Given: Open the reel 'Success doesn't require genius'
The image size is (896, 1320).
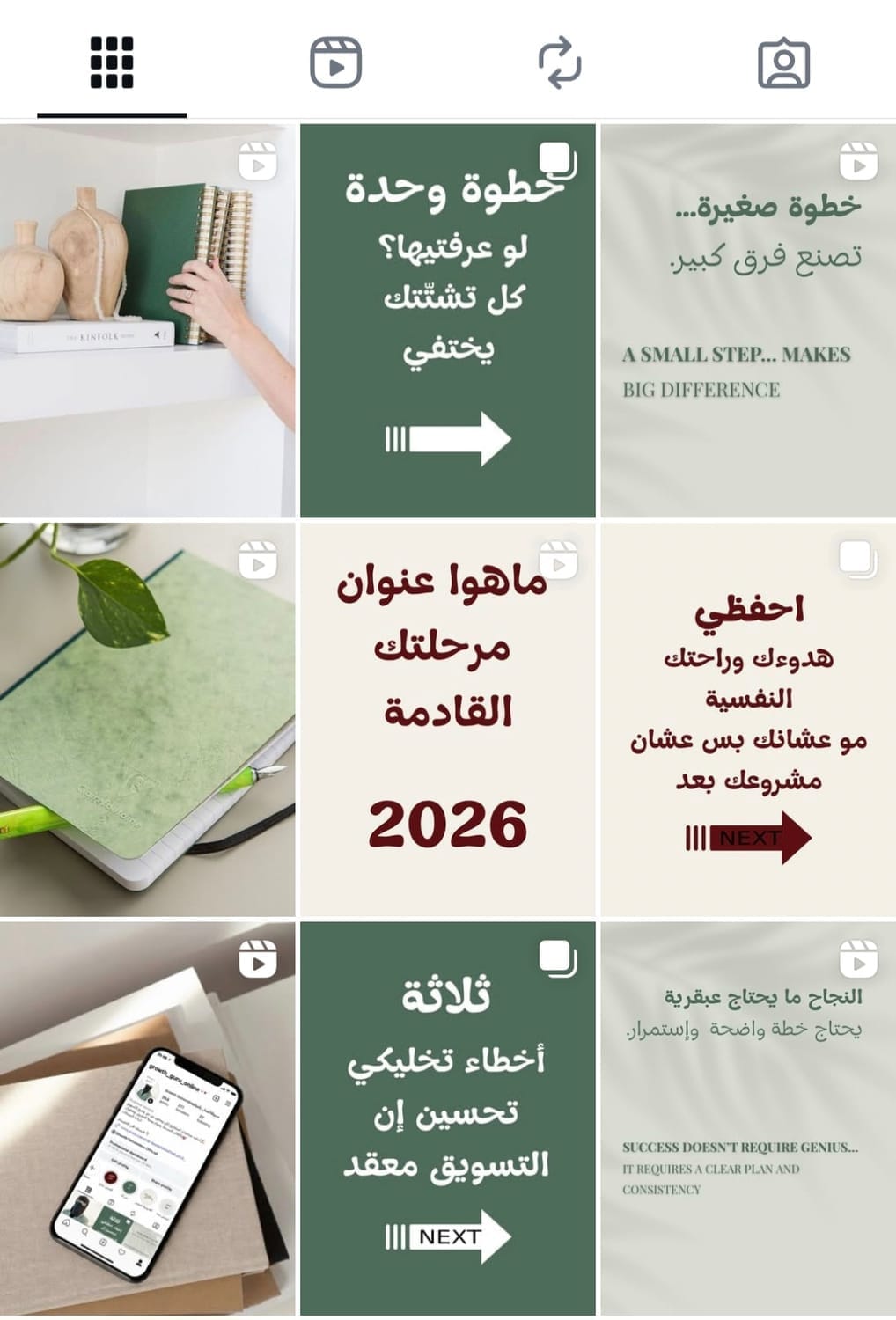Looking at the screenshot, I should pos(747,1118).
